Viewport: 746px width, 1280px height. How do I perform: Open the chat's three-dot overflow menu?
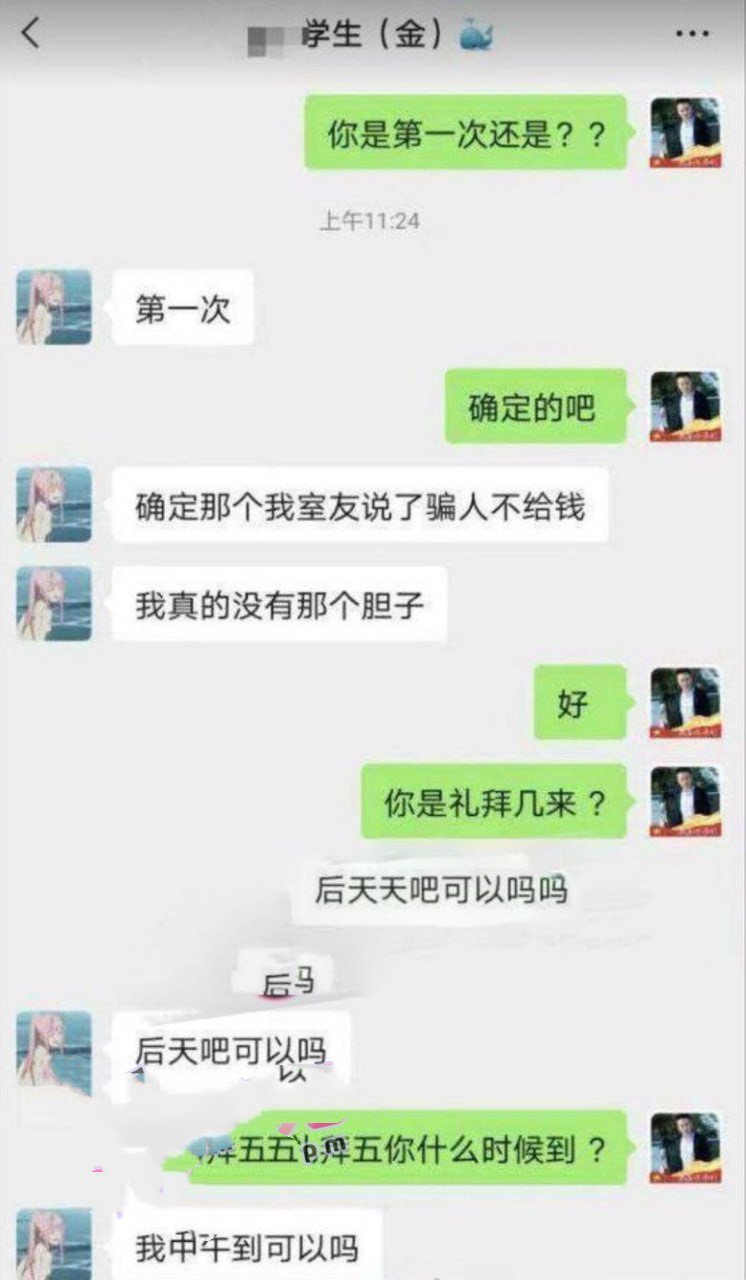(x=692, y=35)
